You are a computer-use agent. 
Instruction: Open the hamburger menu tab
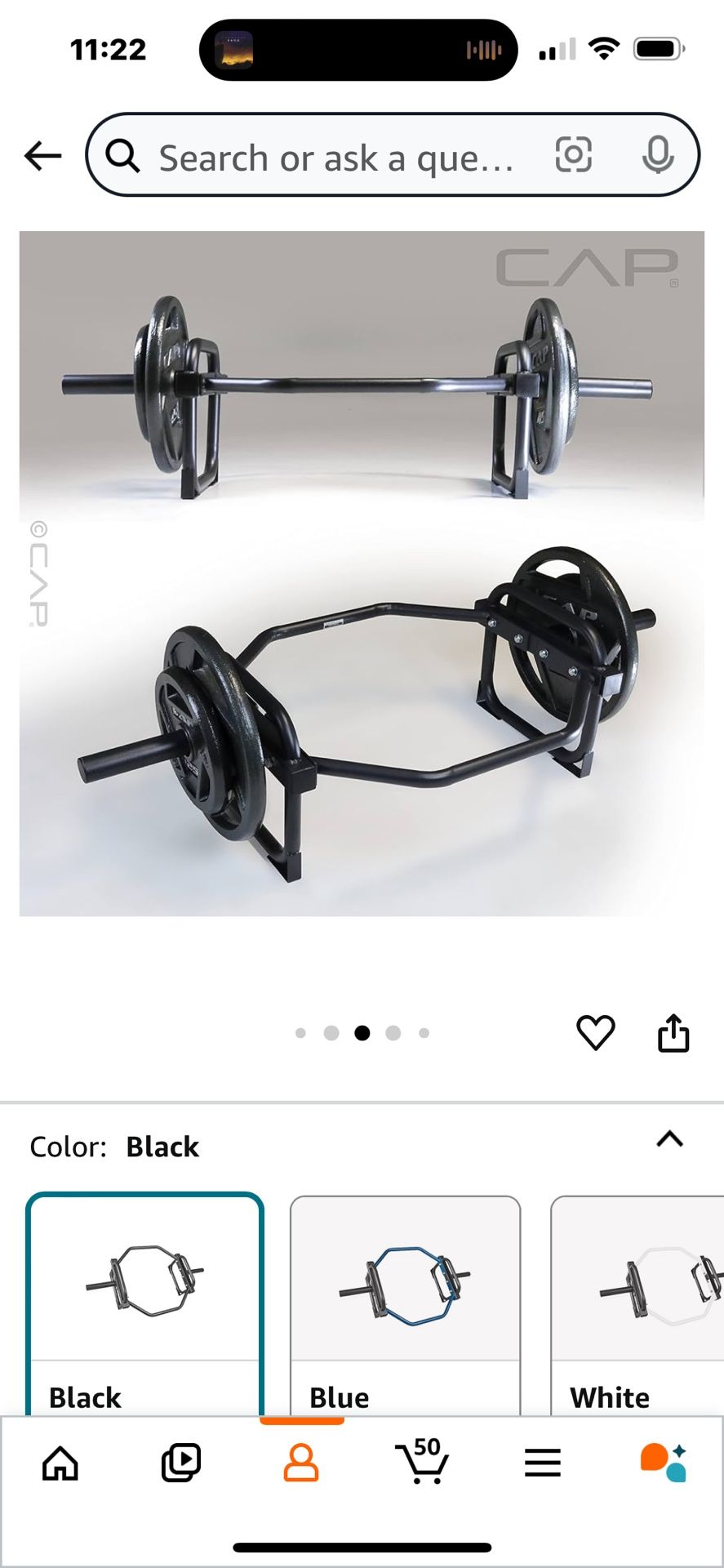(543, 1463)
